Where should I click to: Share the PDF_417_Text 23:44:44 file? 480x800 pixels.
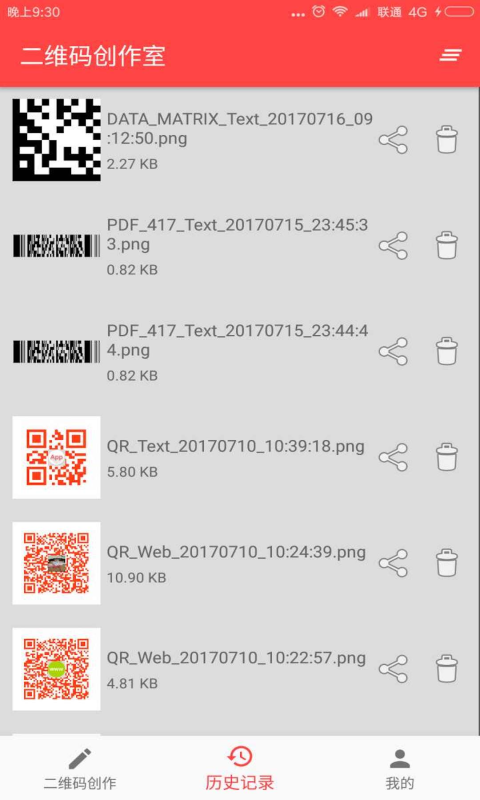[393, 352]
